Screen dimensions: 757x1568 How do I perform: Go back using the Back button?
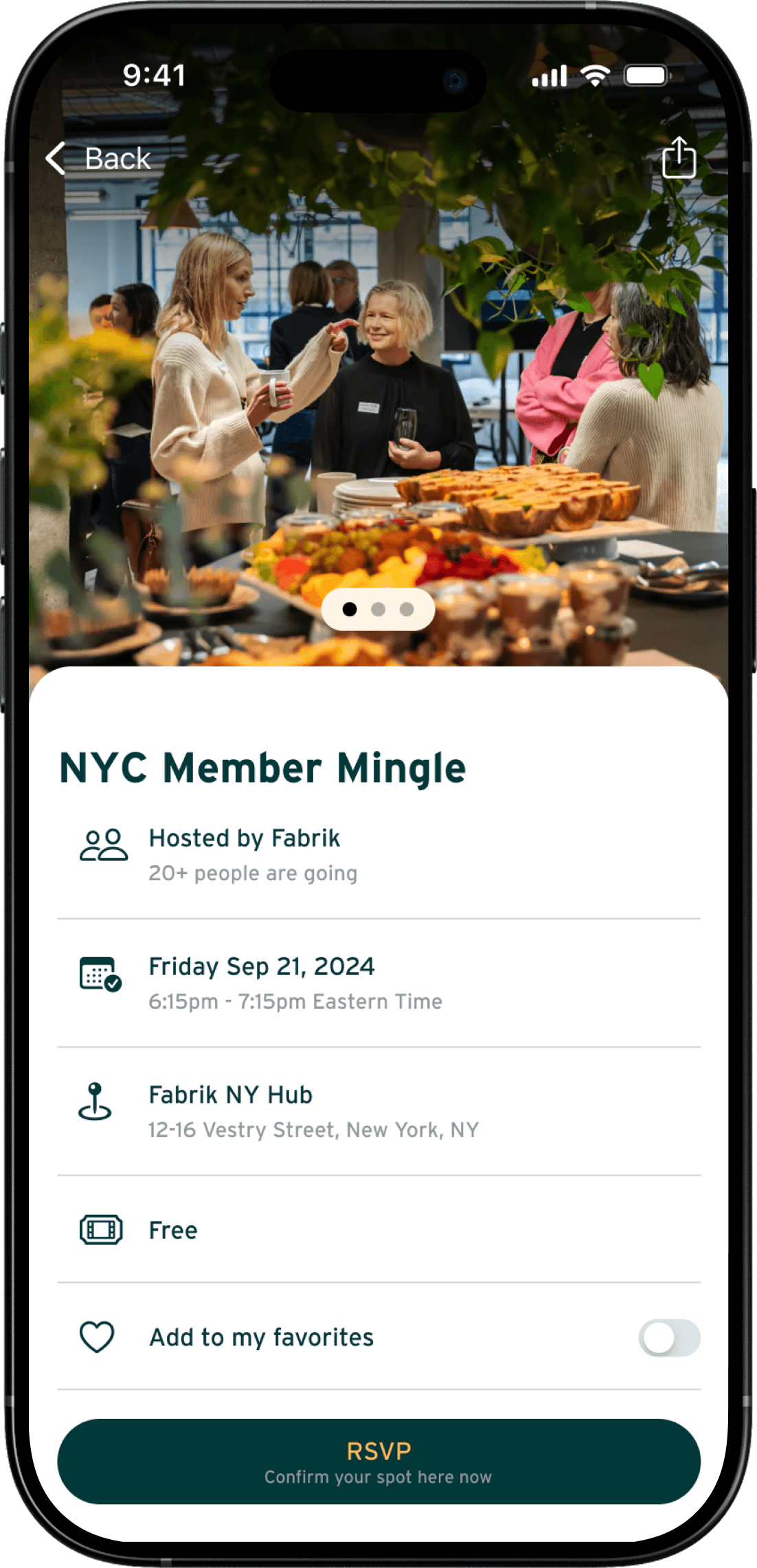click(x=98, y=159)
